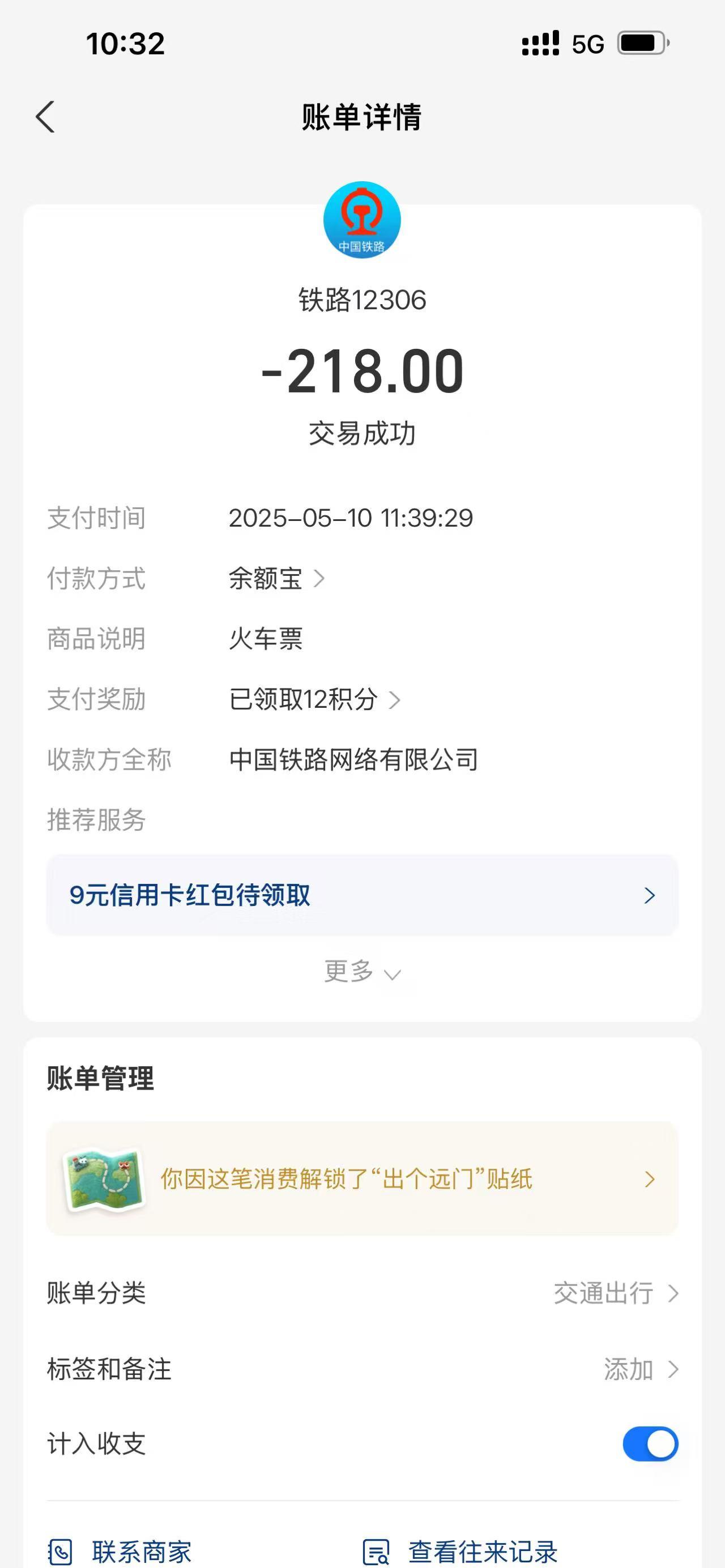Viewport: 725px width, 1568px height.
Task: Turn off the 计入收支 switch
Action: pyautogui.click(x=650, y=1444)
